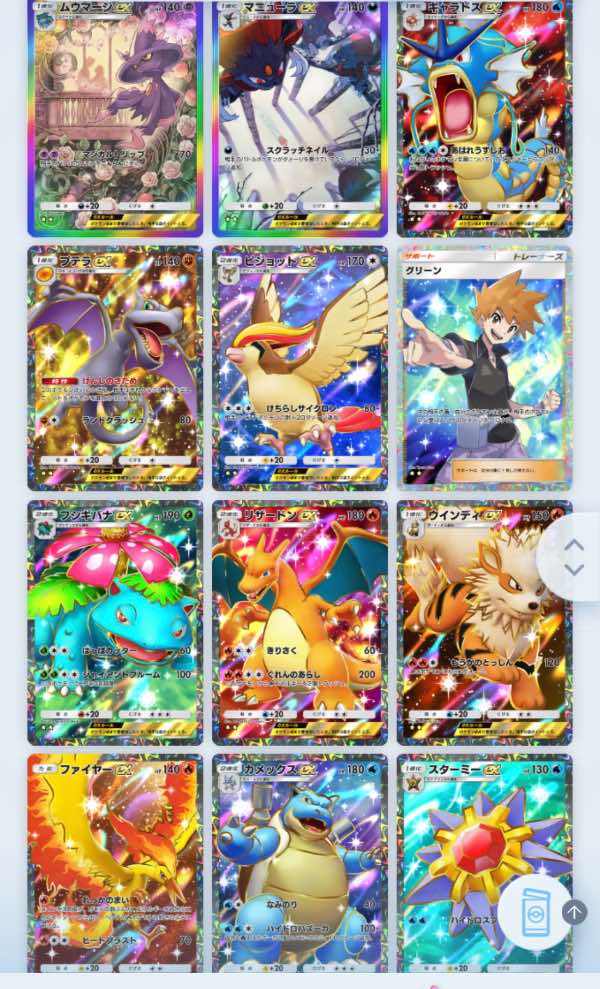Select the Venusaur ex card
The image size is (600, 989).
click(115, 622)
